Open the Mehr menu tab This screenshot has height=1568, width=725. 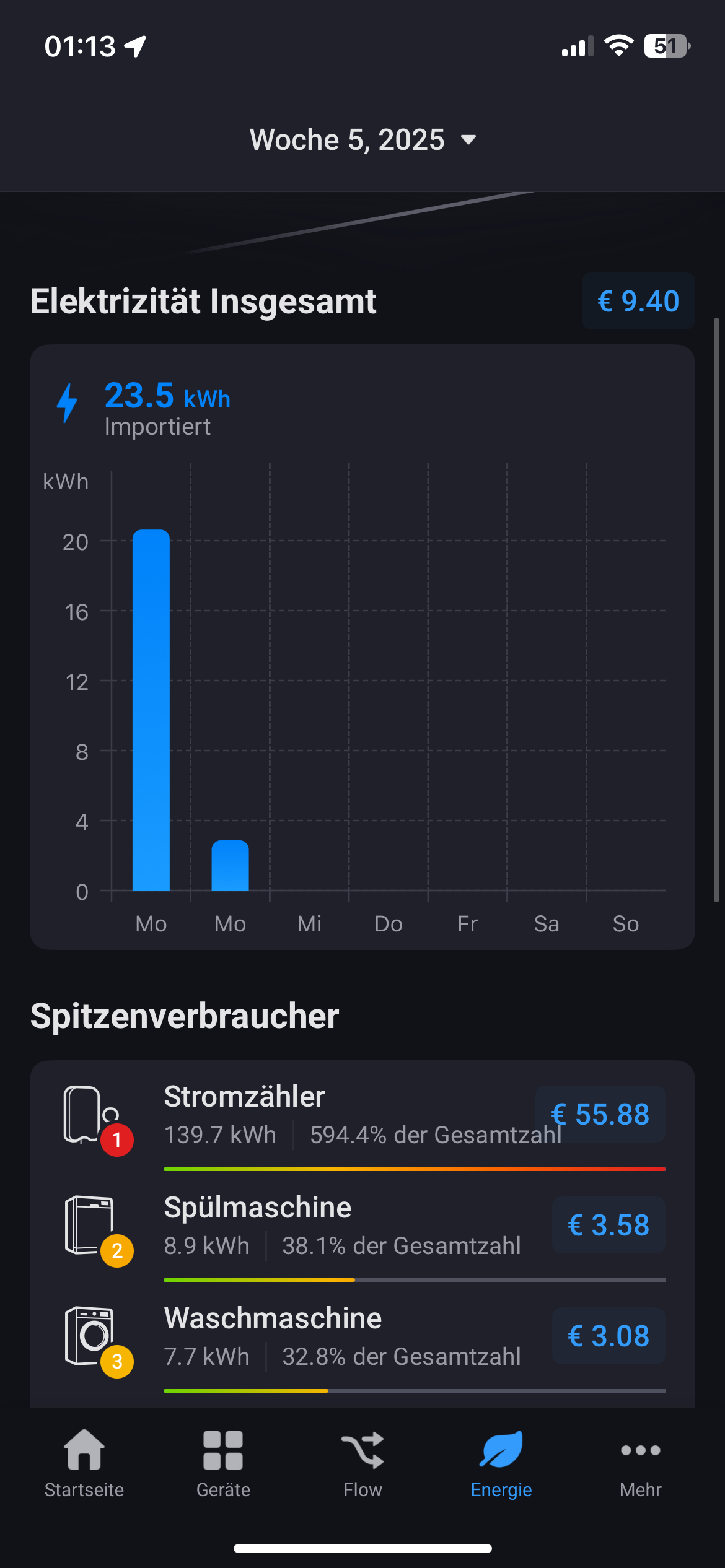[640, 1464]
